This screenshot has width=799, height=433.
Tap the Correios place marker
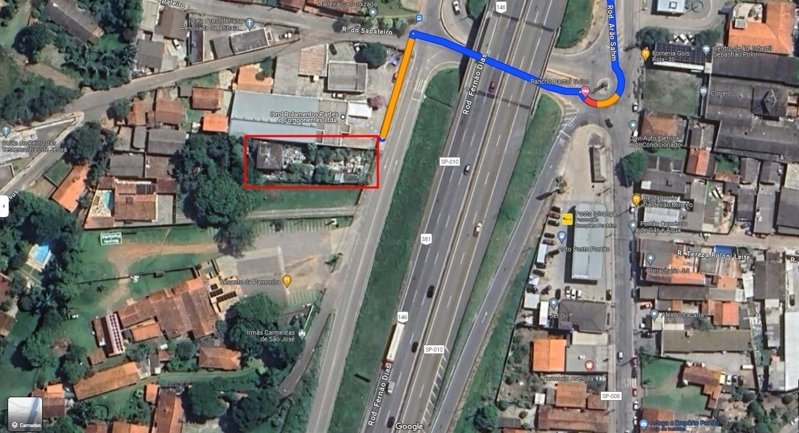(x=703, y=92)
